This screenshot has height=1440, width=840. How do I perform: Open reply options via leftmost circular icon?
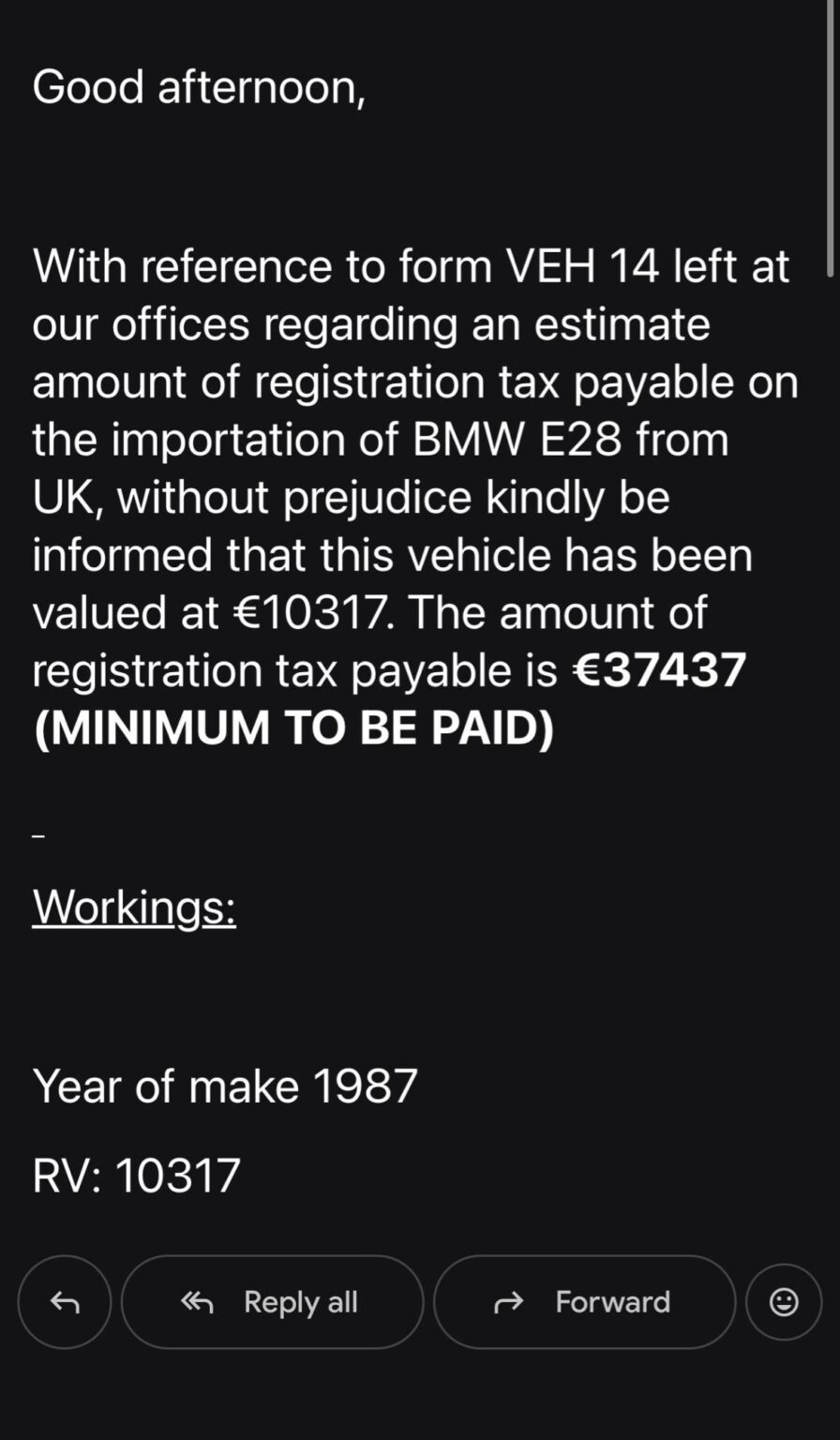click(x=64, y=1301)
